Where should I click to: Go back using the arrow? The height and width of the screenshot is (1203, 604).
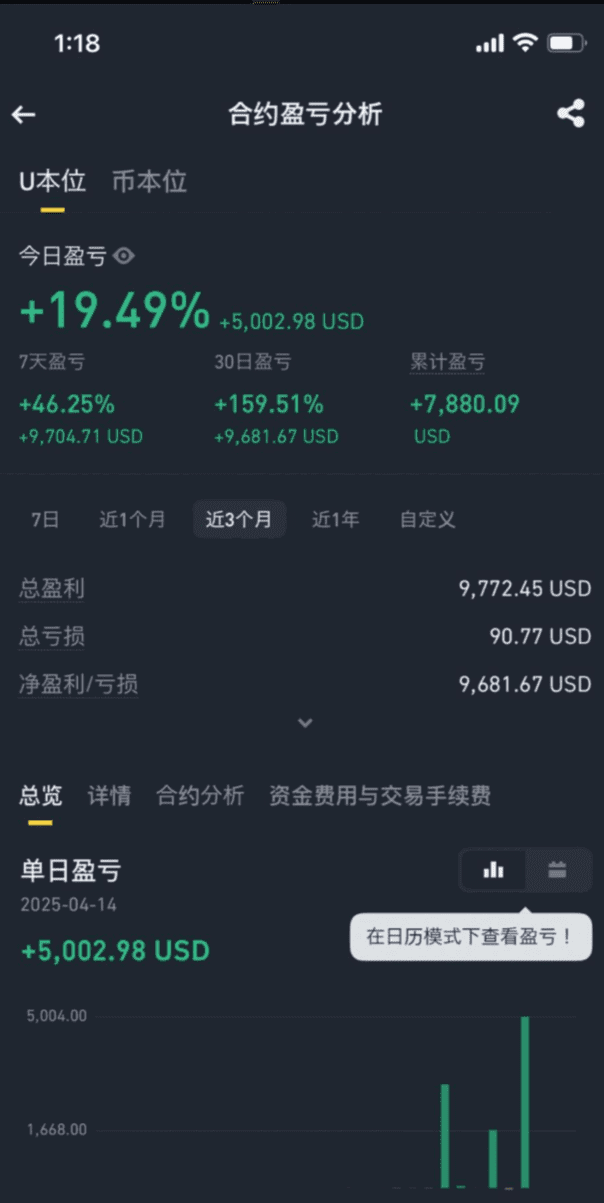pyautogui.click(x=24, y=115)
